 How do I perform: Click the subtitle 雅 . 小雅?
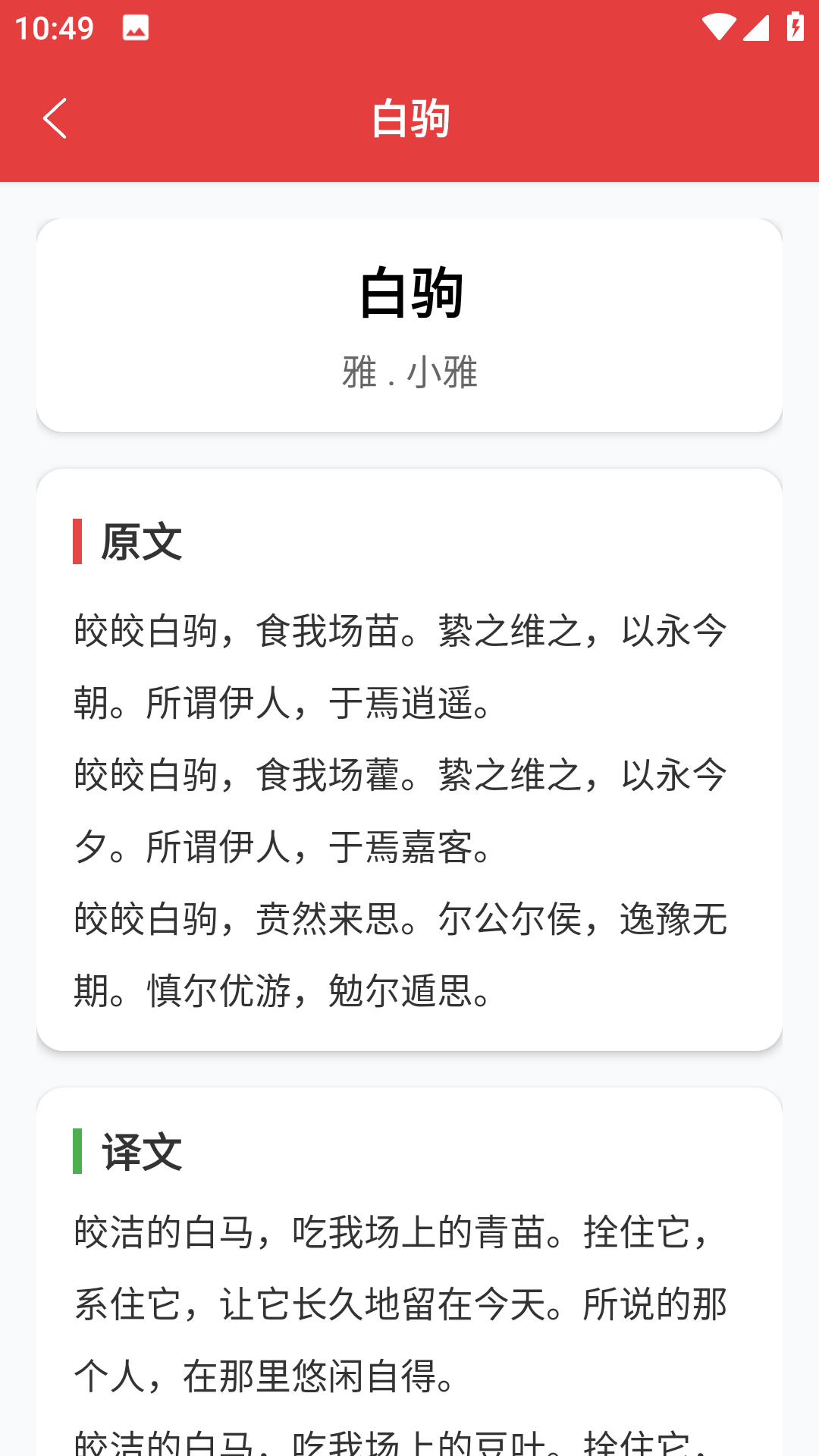(409, 372)
